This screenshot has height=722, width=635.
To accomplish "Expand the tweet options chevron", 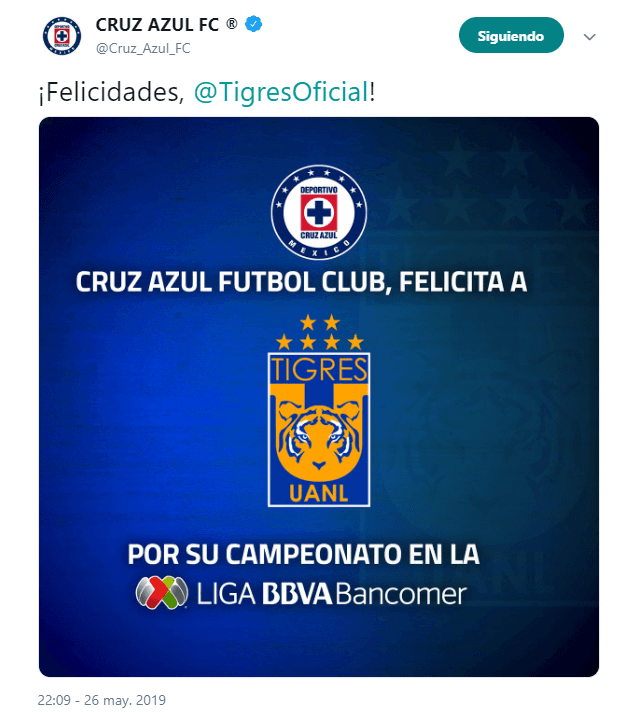I will click(589, 37).
